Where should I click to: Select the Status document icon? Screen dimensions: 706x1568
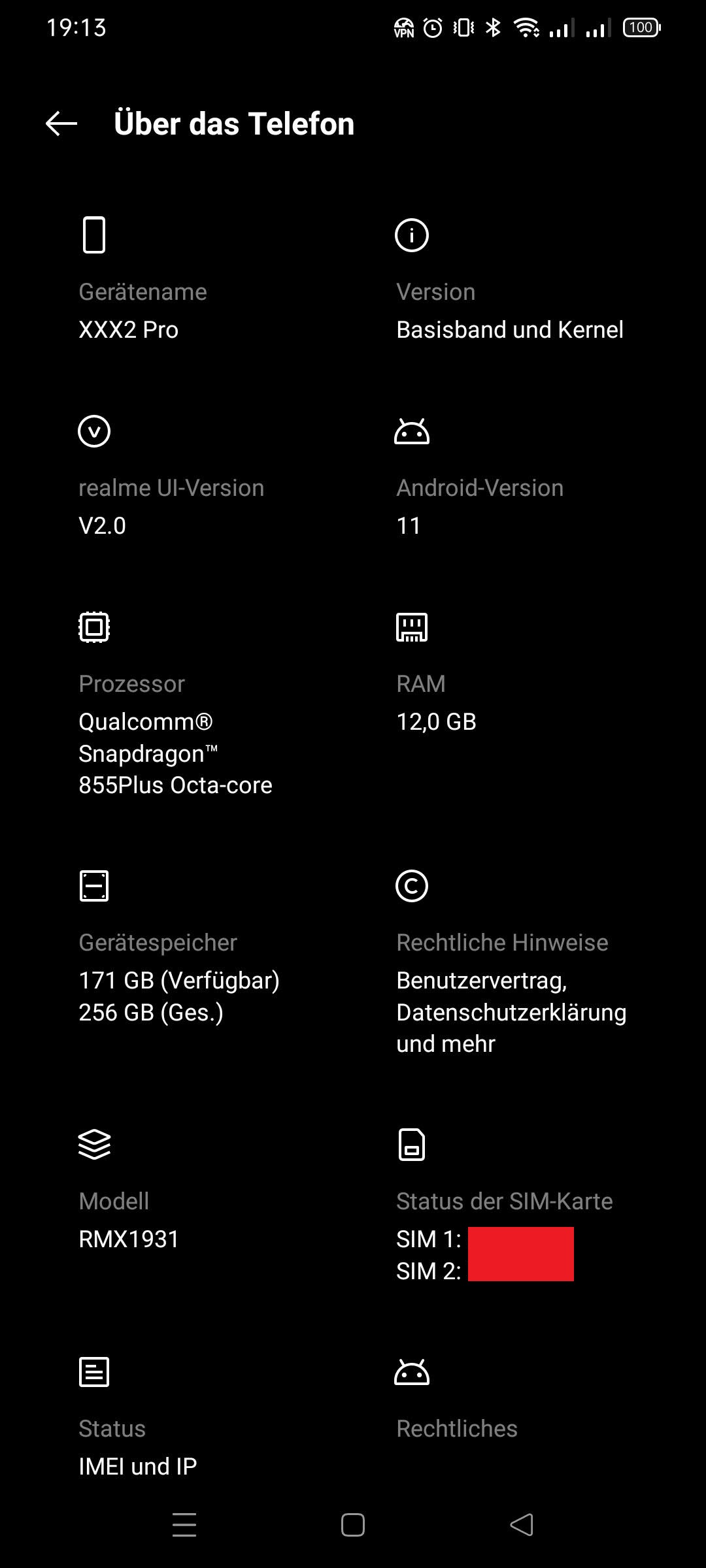(95, 1371)
